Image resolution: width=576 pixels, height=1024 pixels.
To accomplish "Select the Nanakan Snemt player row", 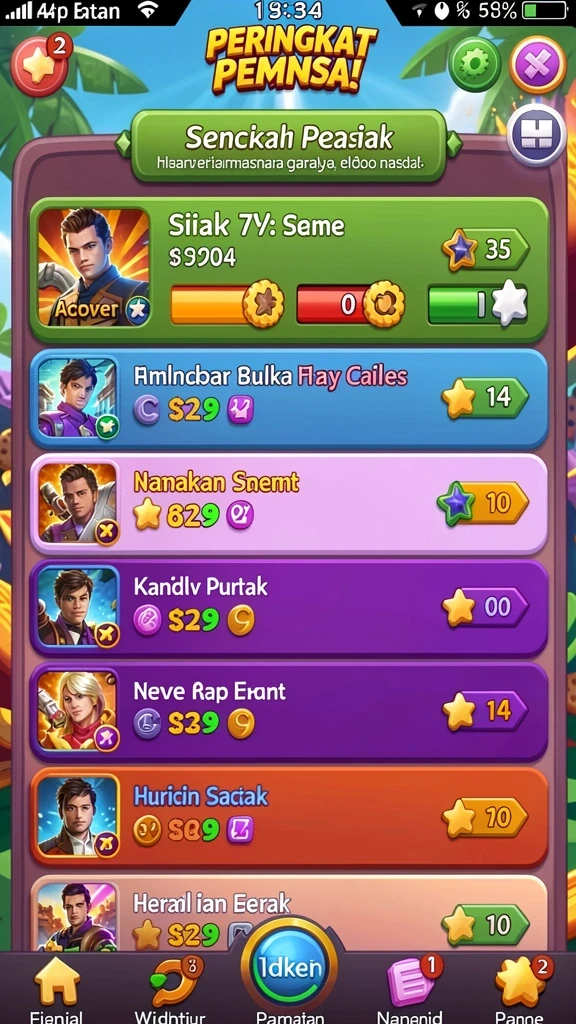I will point(289,504).
